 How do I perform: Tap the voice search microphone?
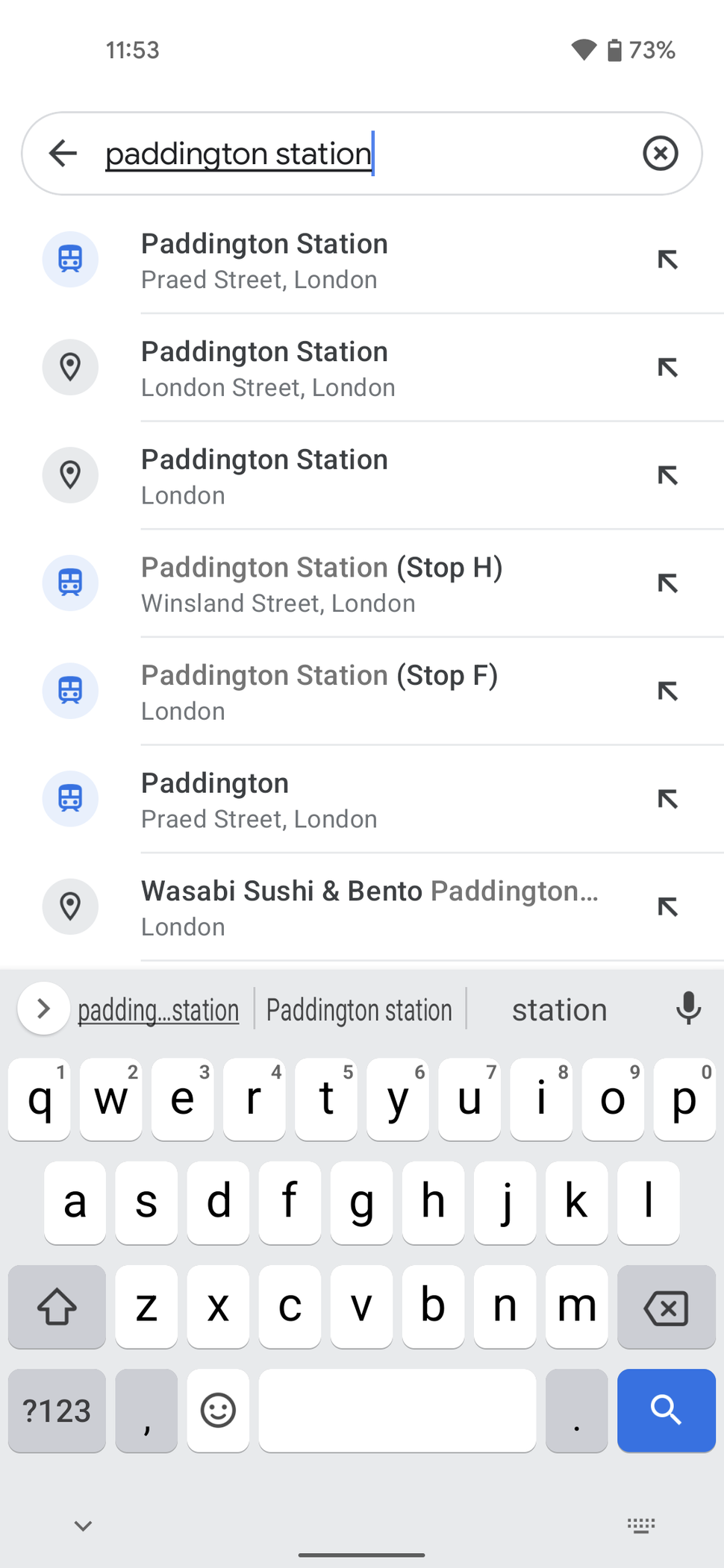(687, 1009)
